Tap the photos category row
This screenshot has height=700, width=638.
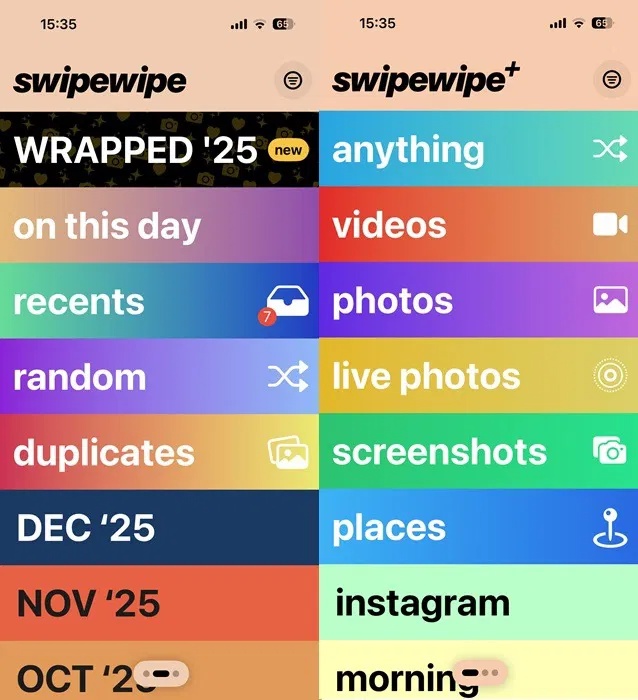pos(478,300)
